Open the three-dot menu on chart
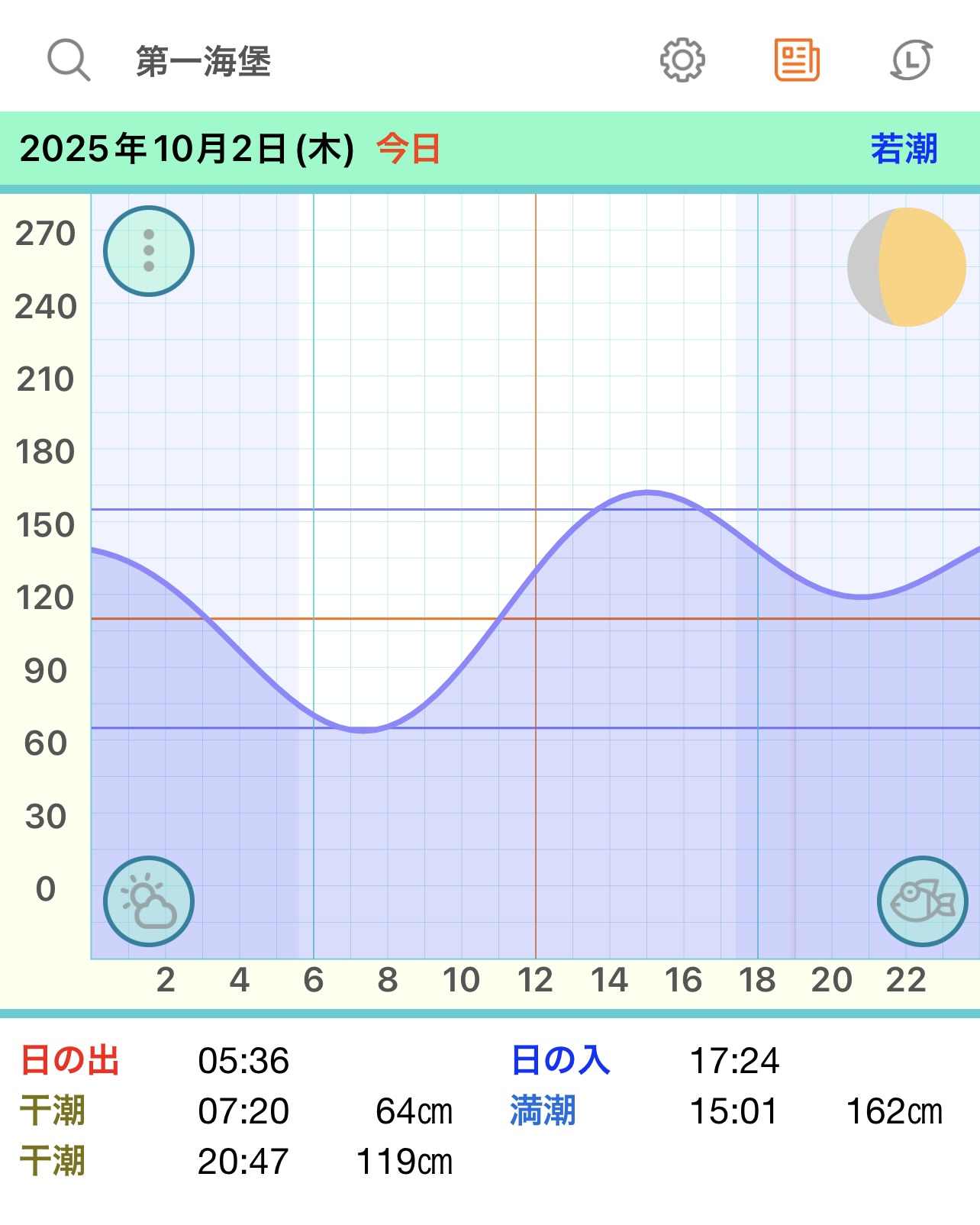 pyautogui.click(x=149, y=251)
